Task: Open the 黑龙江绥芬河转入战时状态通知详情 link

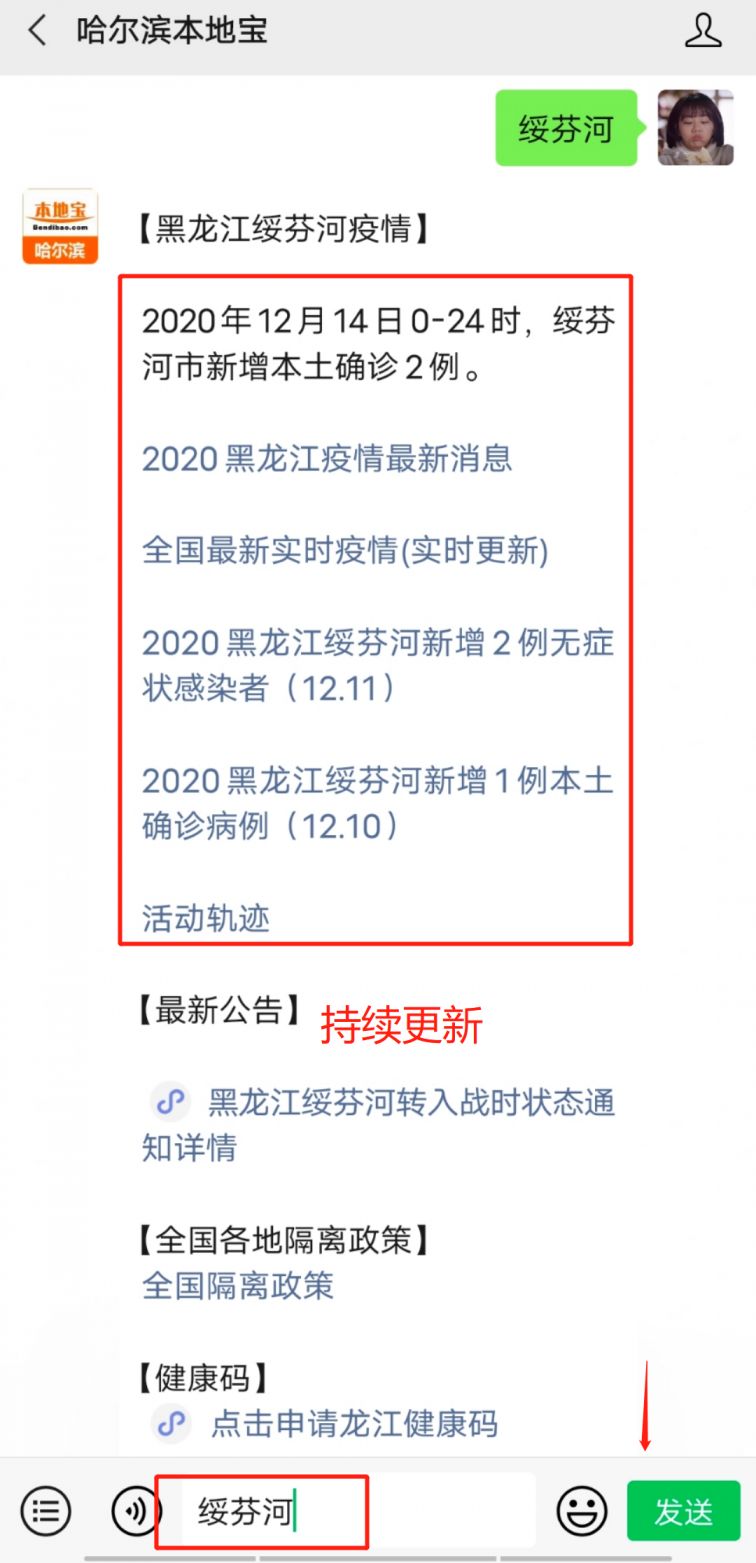Action: [x=378, y=1125]
